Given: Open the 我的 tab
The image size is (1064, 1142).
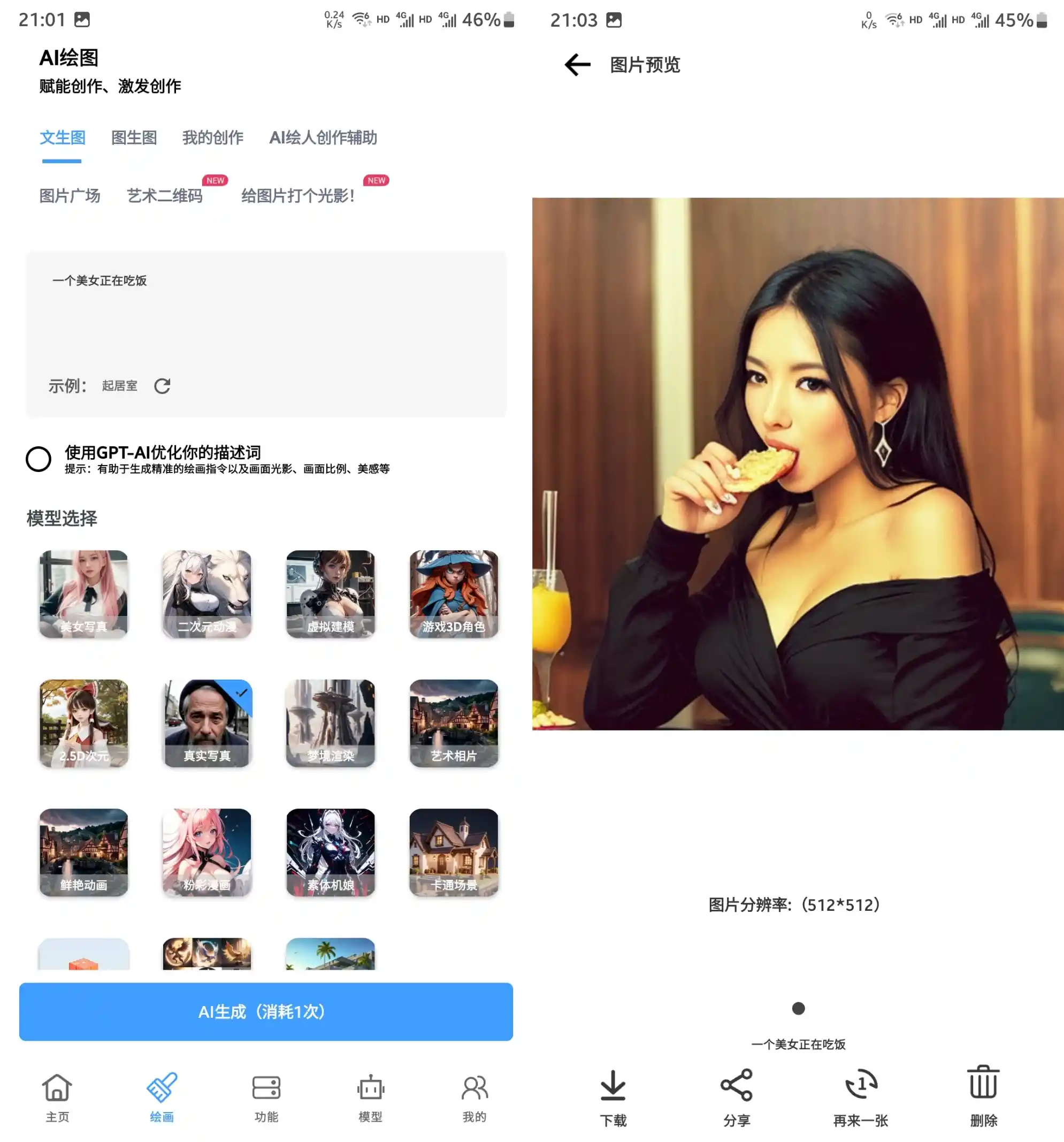Looking at the screenshot, I should 474,1097.
